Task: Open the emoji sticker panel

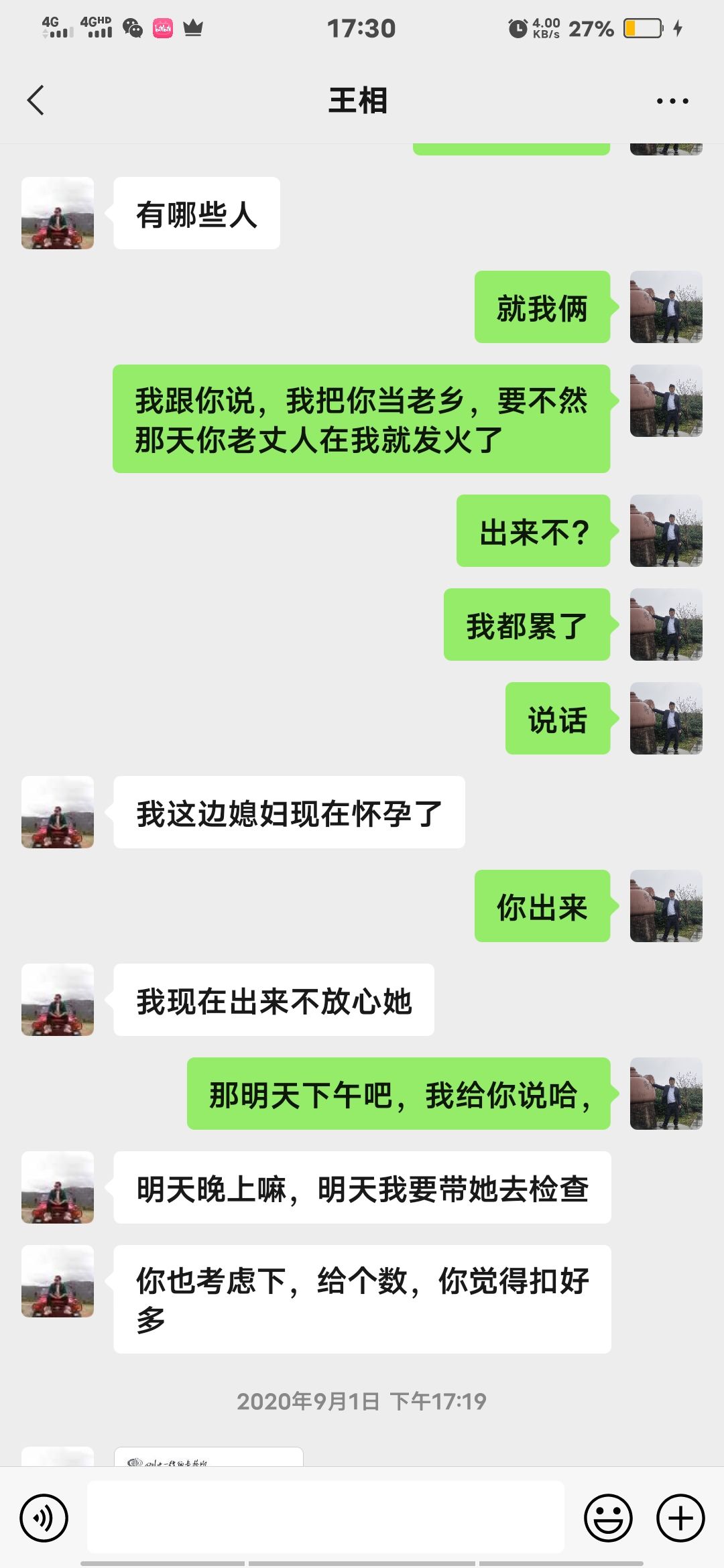Action: tap(608, 1518)
